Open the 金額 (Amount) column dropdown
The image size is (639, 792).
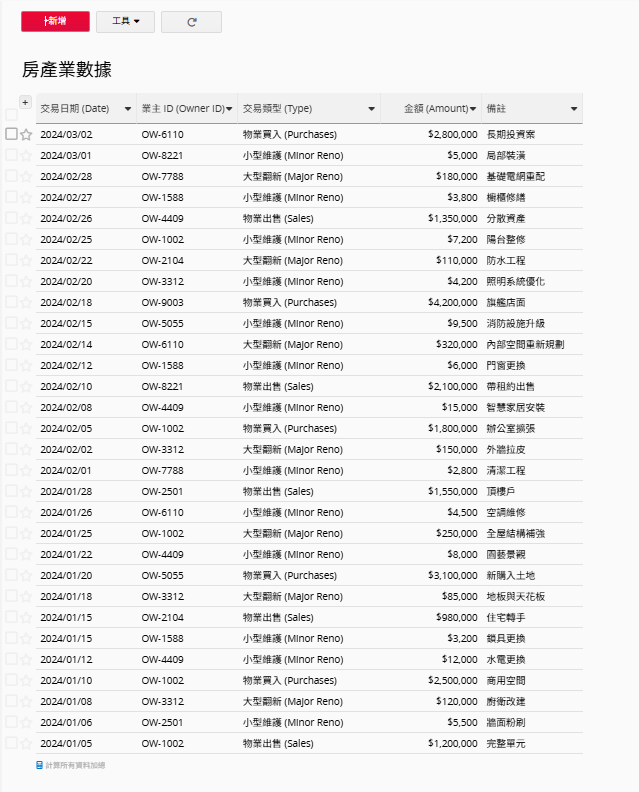(x=472, y=108)
